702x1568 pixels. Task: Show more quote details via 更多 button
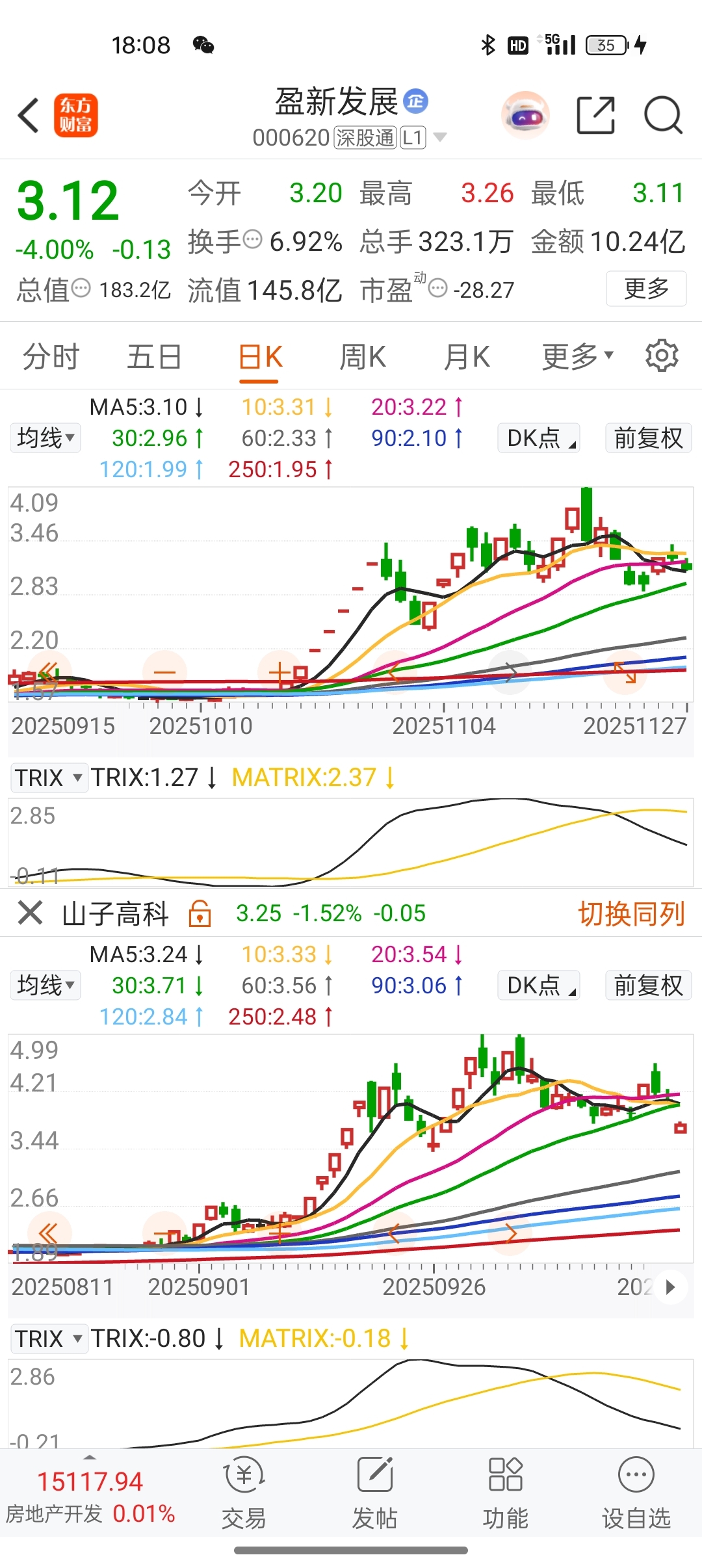(646, 289)
